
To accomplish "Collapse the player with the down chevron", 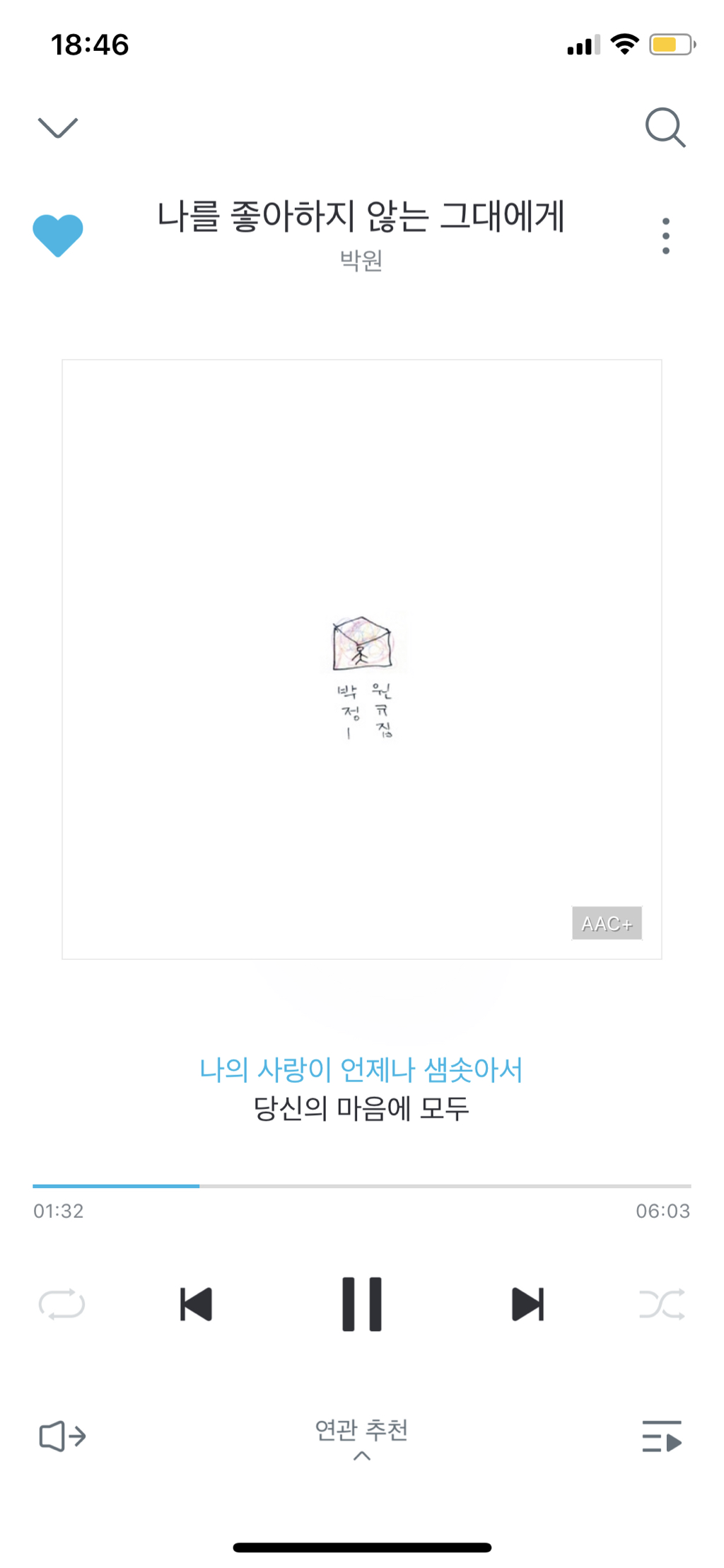I will (x=57, y=128).
